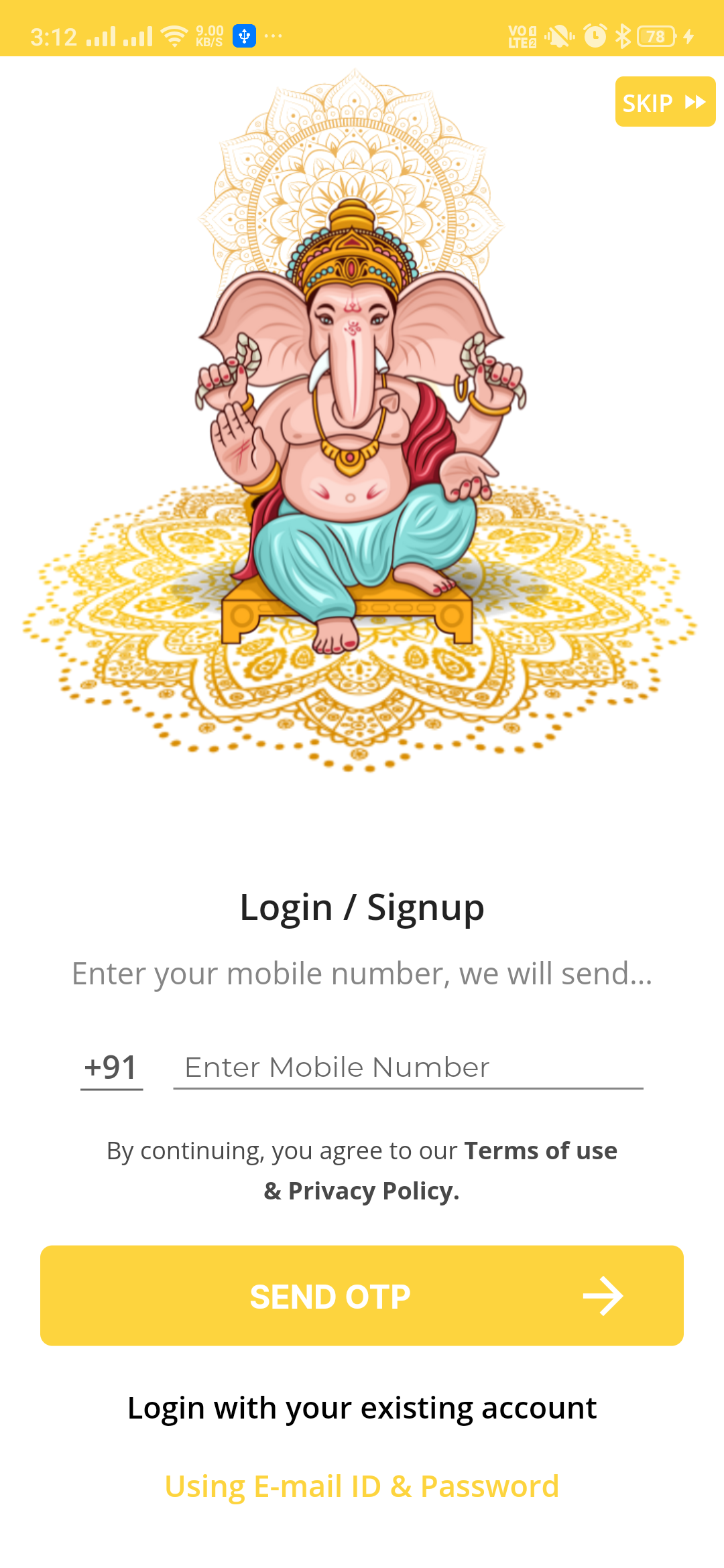Viewport: 724px width, 1568px height.
Task: Focus the Enter Mobile Number field
Action: 408,1067
